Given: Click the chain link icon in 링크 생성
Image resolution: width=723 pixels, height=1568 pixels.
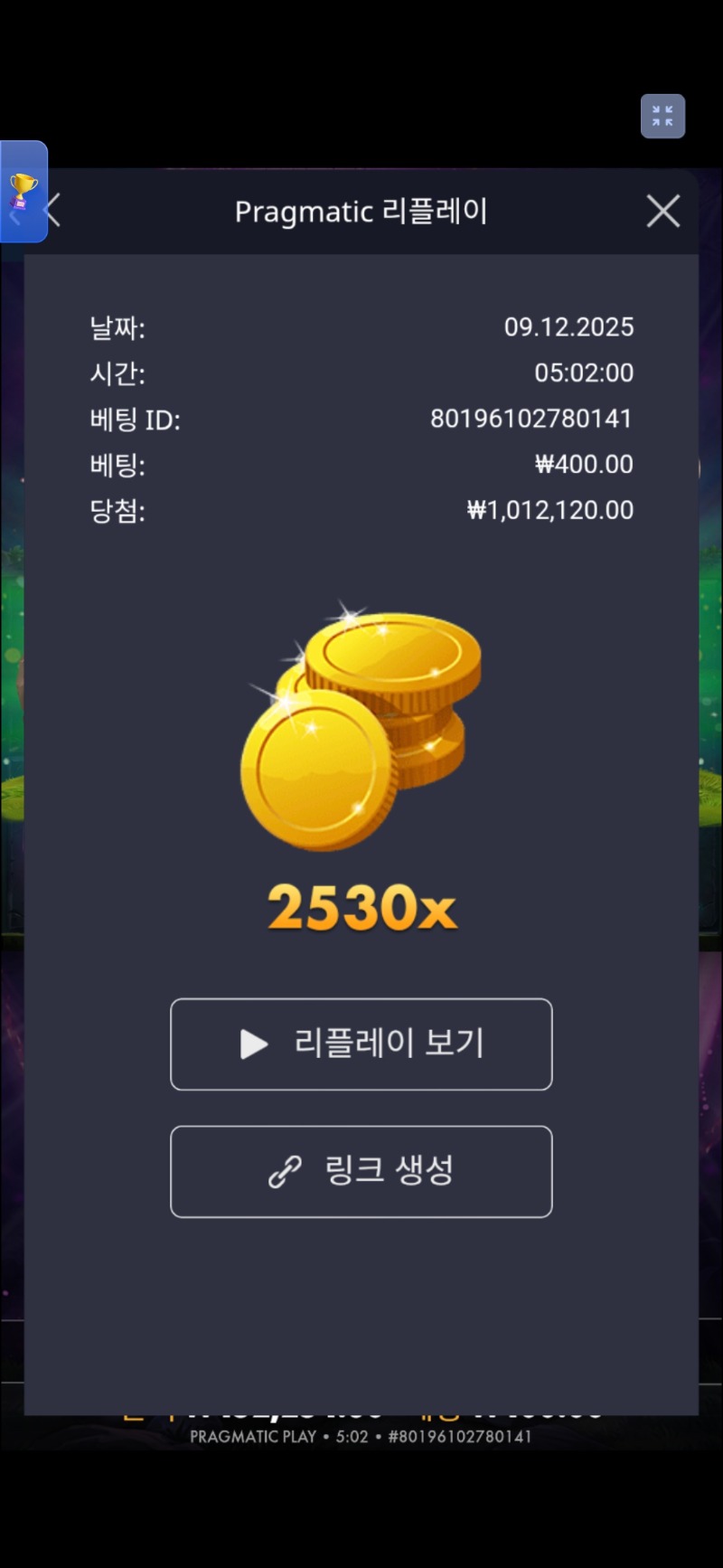Looking at the screenshot, I should [283, 1171].
